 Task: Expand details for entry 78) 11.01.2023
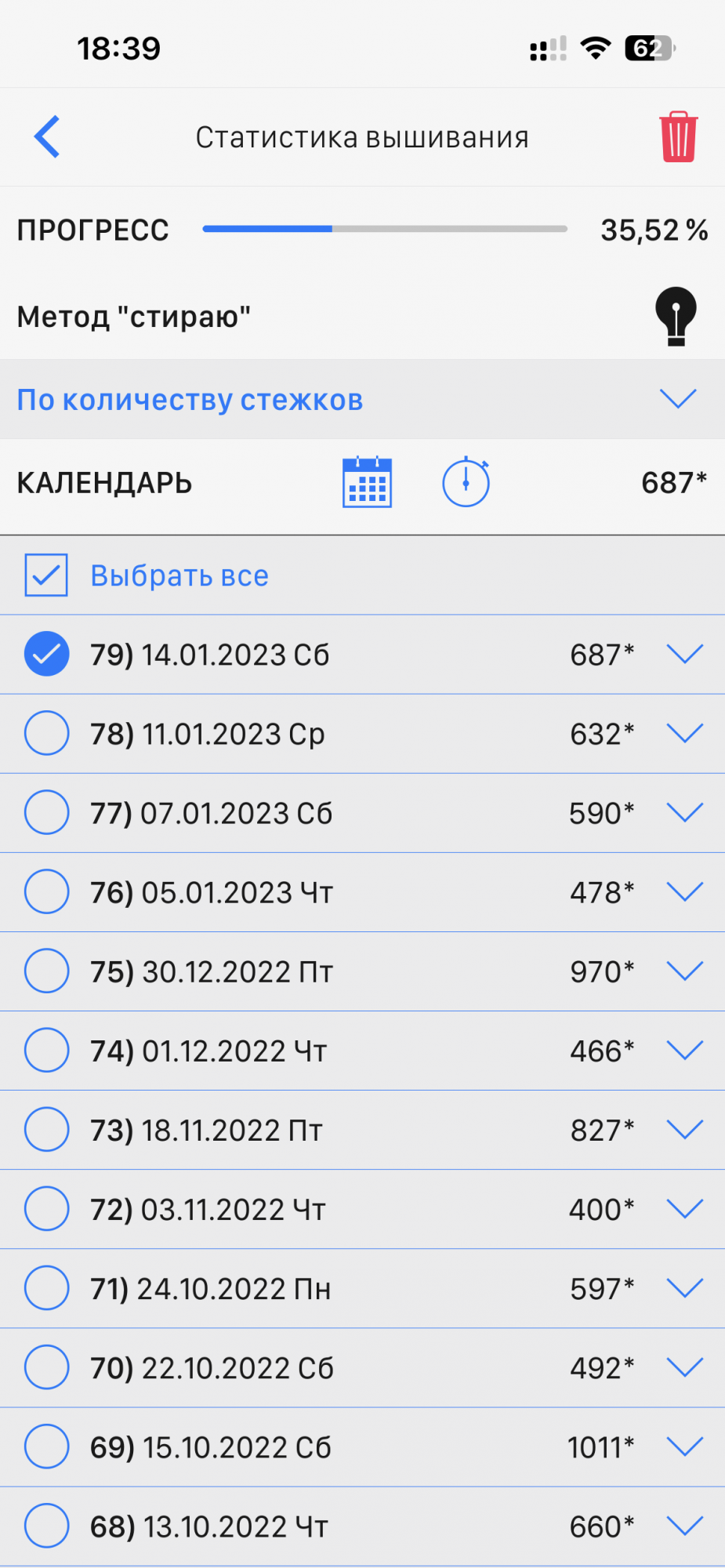point(684,733)
